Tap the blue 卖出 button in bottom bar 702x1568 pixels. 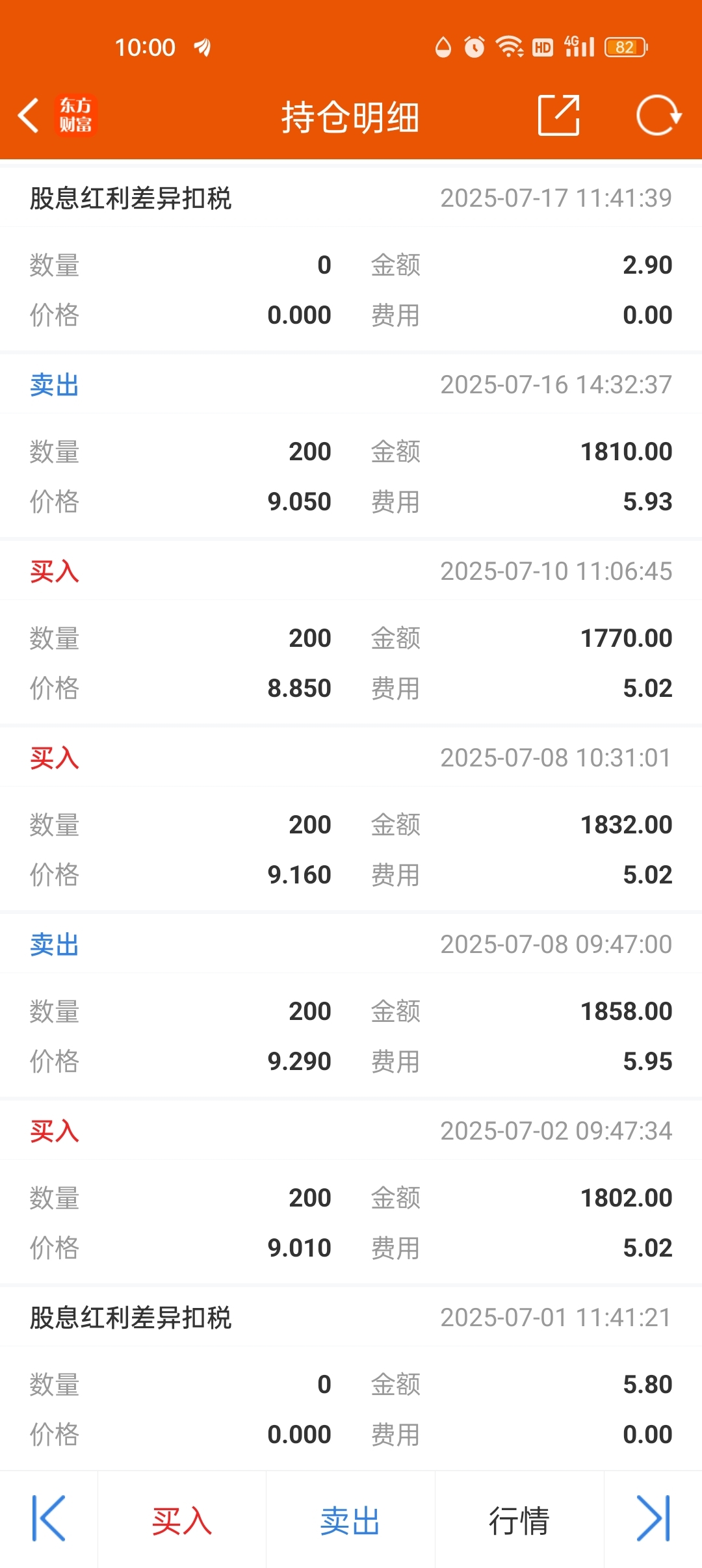click(x=350, y=1521)
